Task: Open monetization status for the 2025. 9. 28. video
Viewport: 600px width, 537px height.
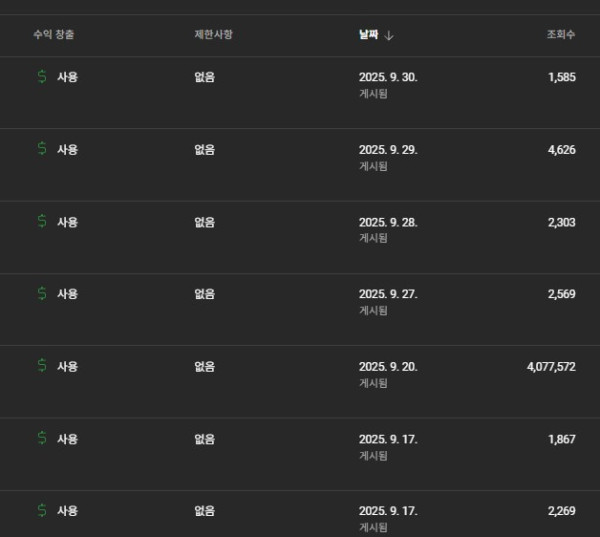Action: [x=56, y=222]
